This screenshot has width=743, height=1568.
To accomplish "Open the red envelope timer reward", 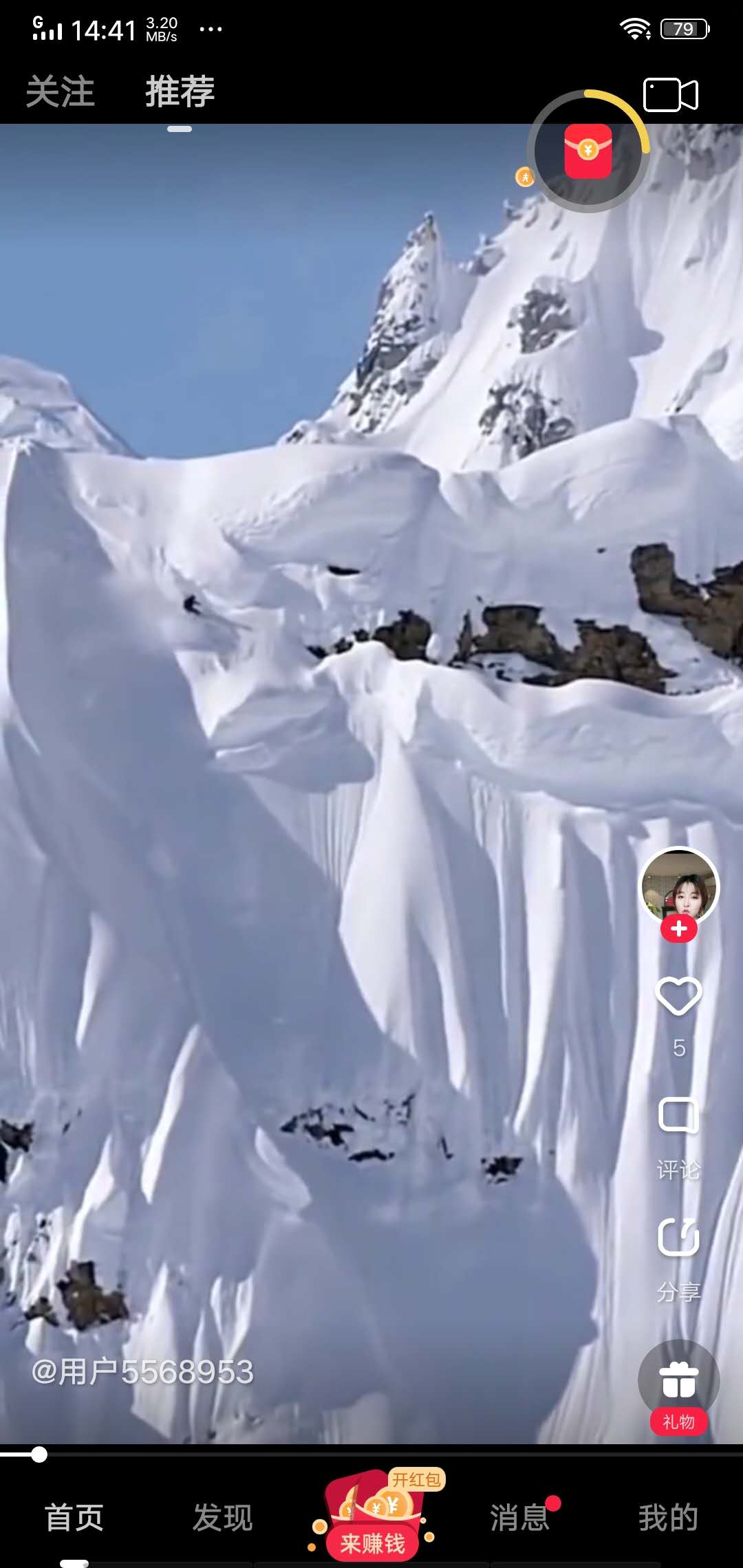I will [x=588, y=152].
